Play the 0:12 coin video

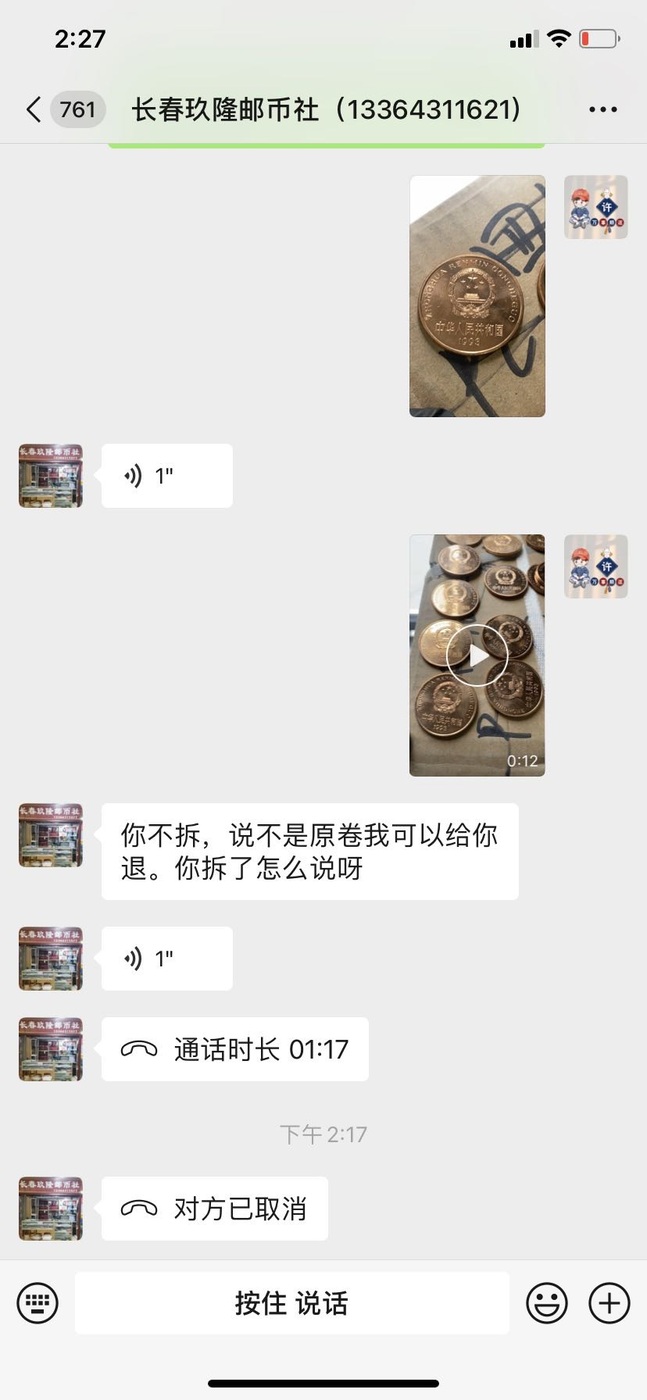pyautogui.click(x=477, y=656)
